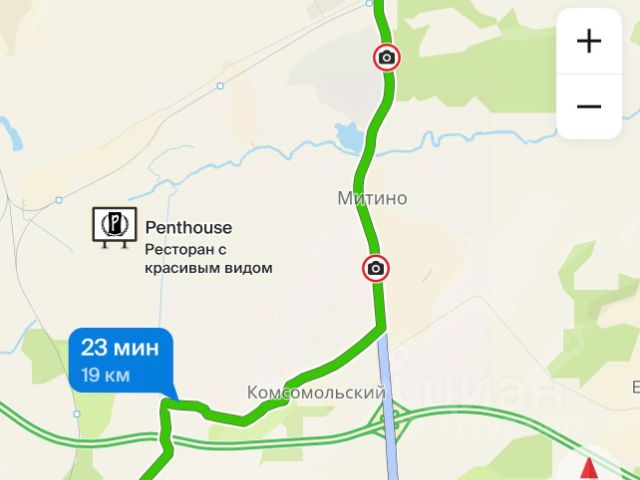Tap the speed camera icon near Митино

[376, 268]
